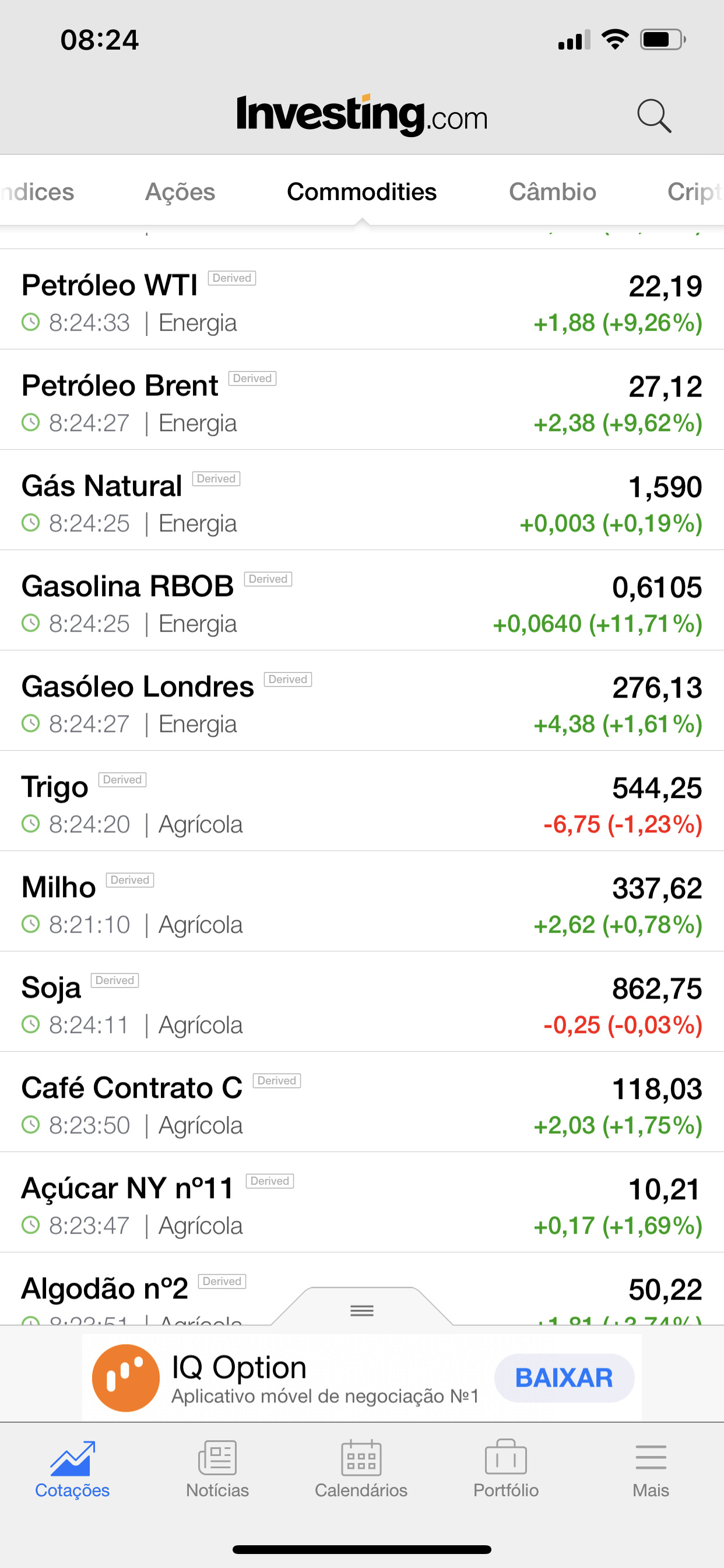
Task: Select the Milho commodity row
Action: pos(362,902)
